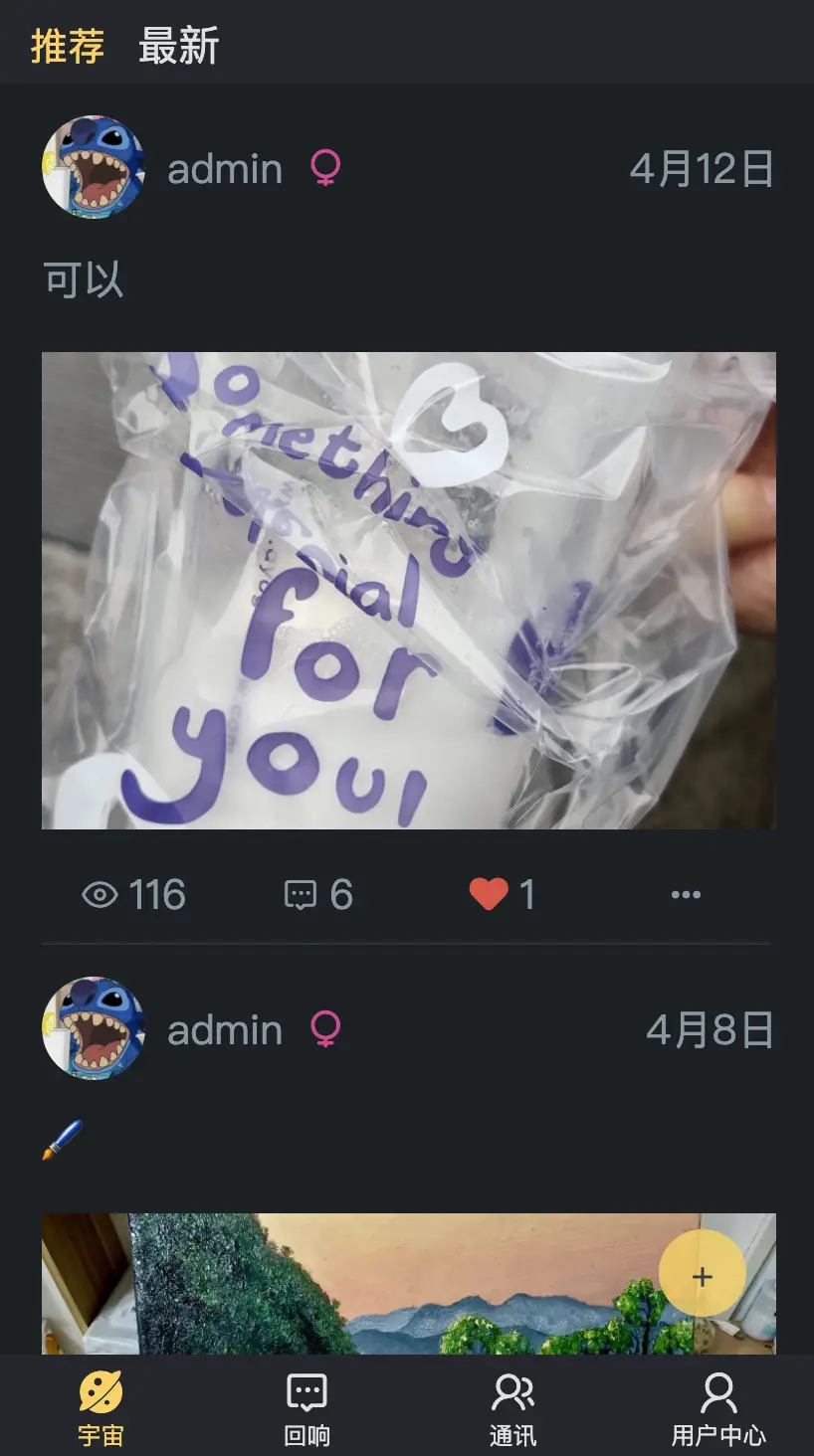Open the 通讯 tab

[512, 1407]
